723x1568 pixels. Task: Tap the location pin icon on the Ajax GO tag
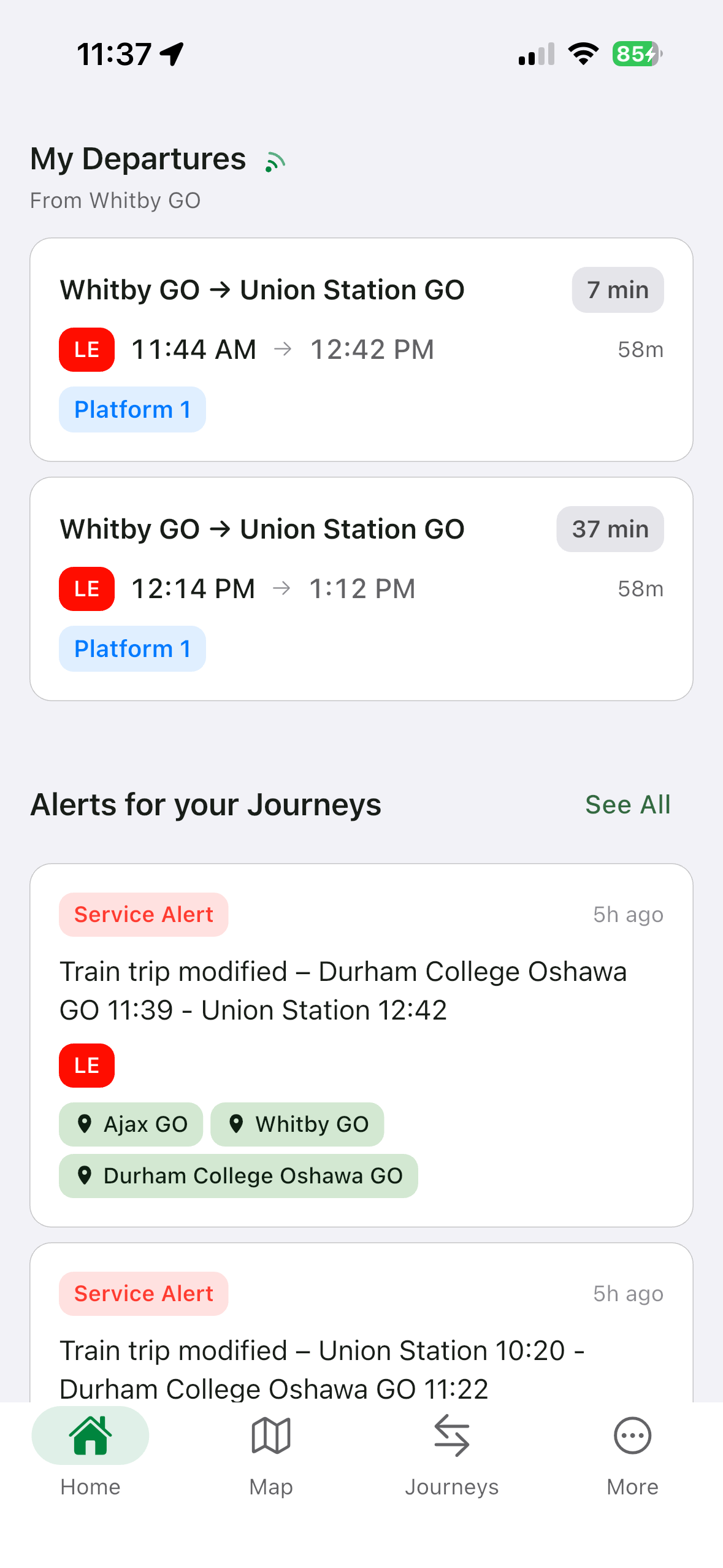86,1124
